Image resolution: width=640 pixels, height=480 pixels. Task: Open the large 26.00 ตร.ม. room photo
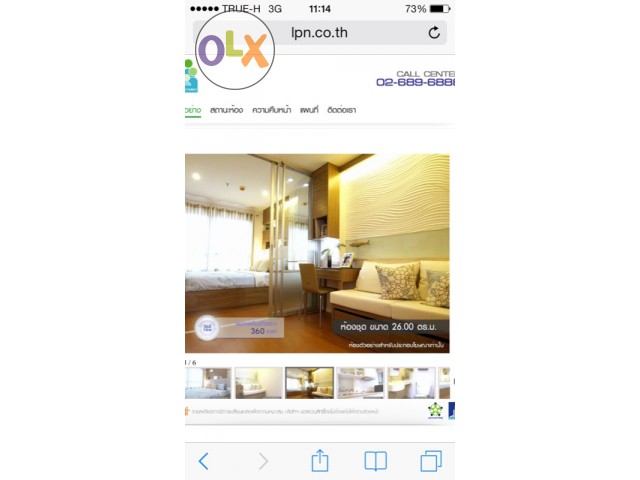point(317,252)
